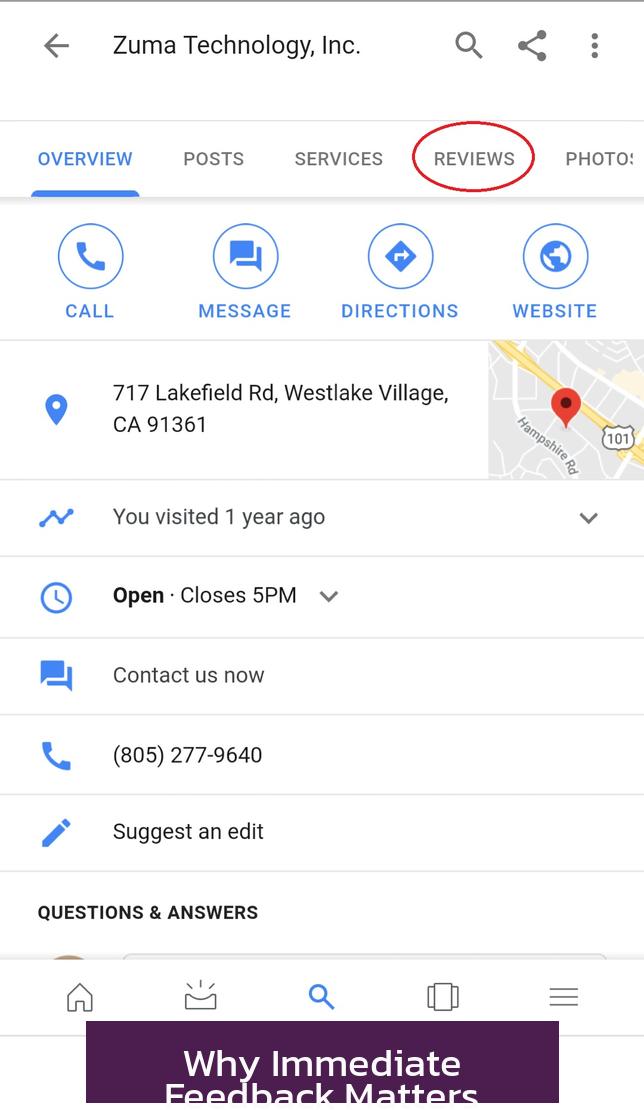
Task: Dial the phone number (805) 277-9640
Action: tap(187, 755)
